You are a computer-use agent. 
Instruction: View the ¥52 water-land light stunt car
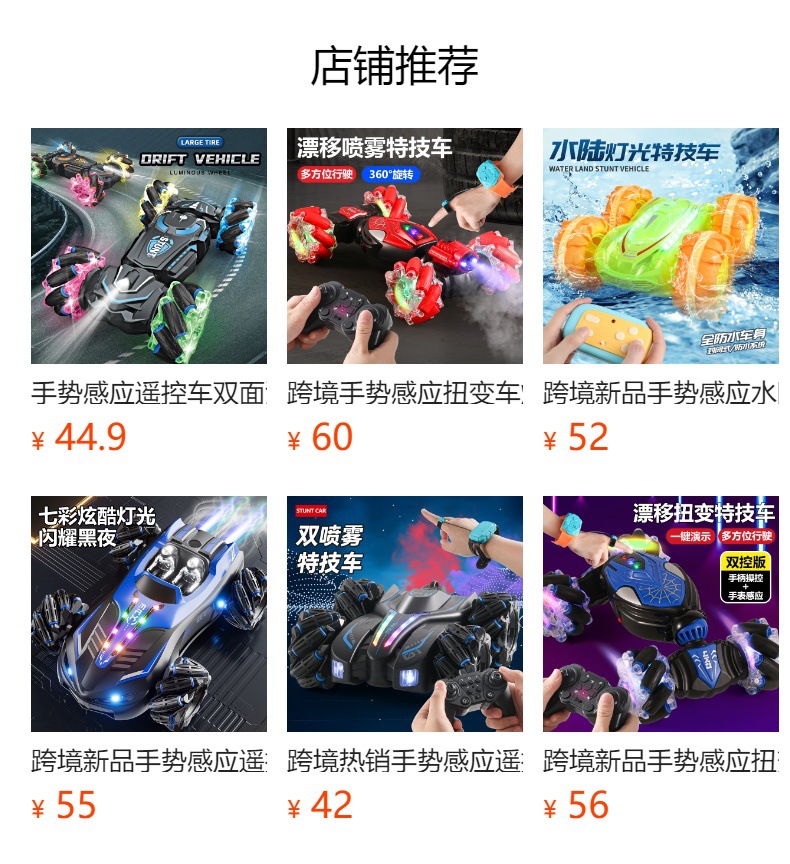point(660,246)
